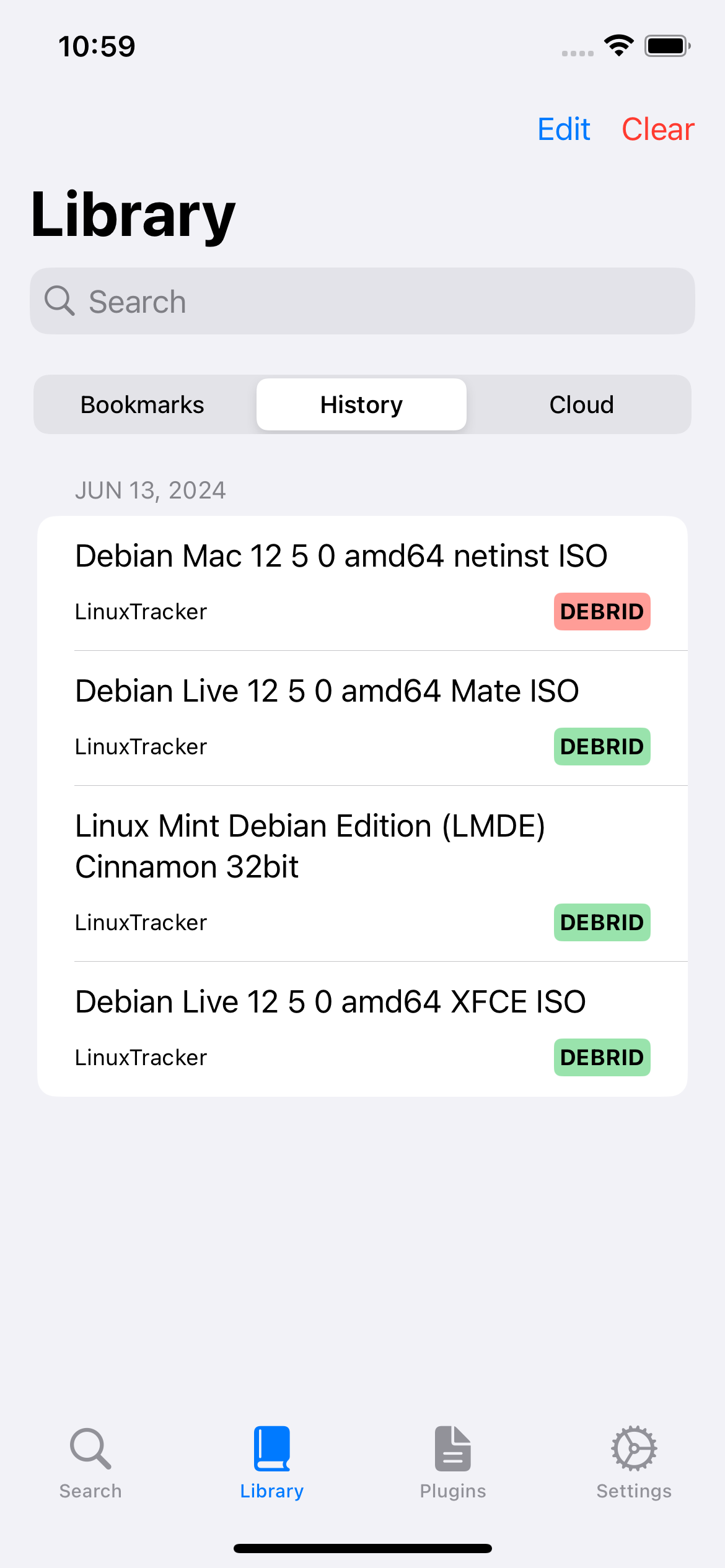Navigate to the Settings tab
Image resolution: width=725 pixels, height=1568 pixels.
click(x=634, y=1463)
